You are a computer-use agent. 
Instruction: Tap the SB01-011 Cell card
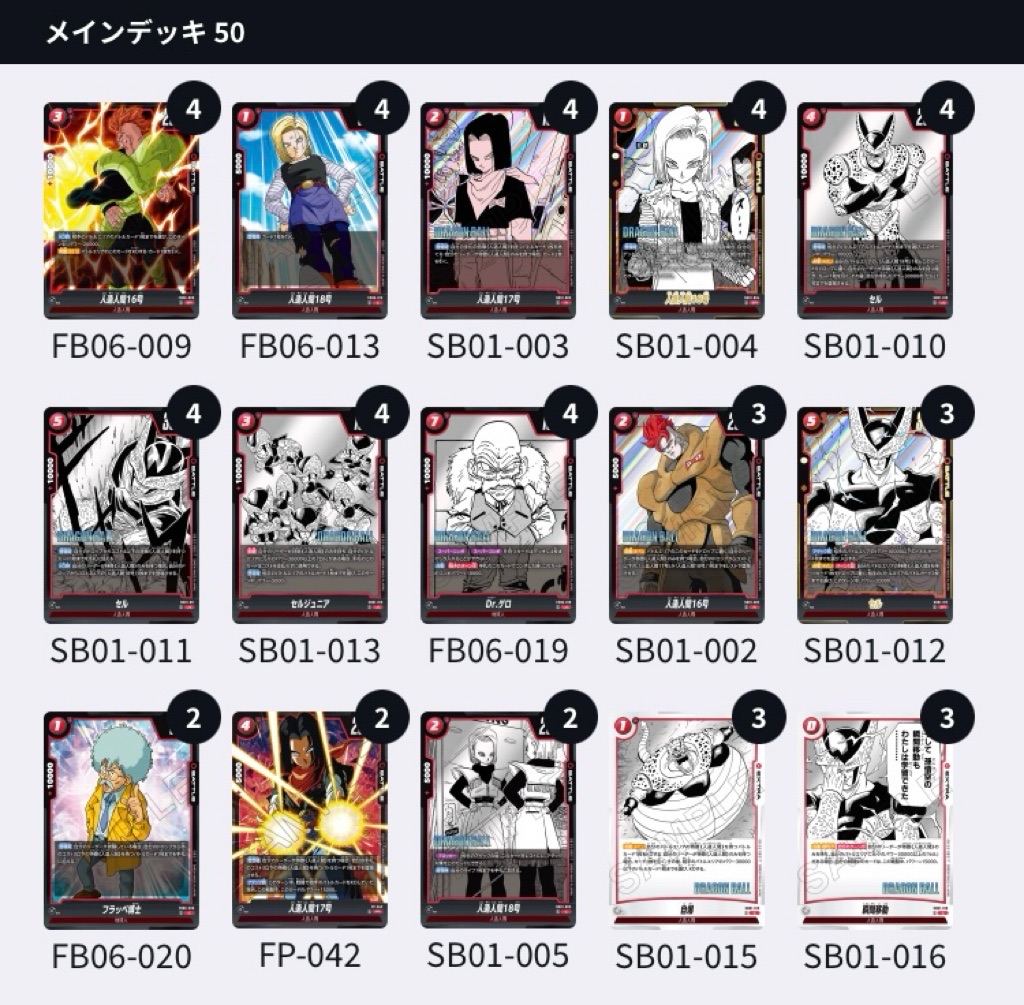point(122,515)
